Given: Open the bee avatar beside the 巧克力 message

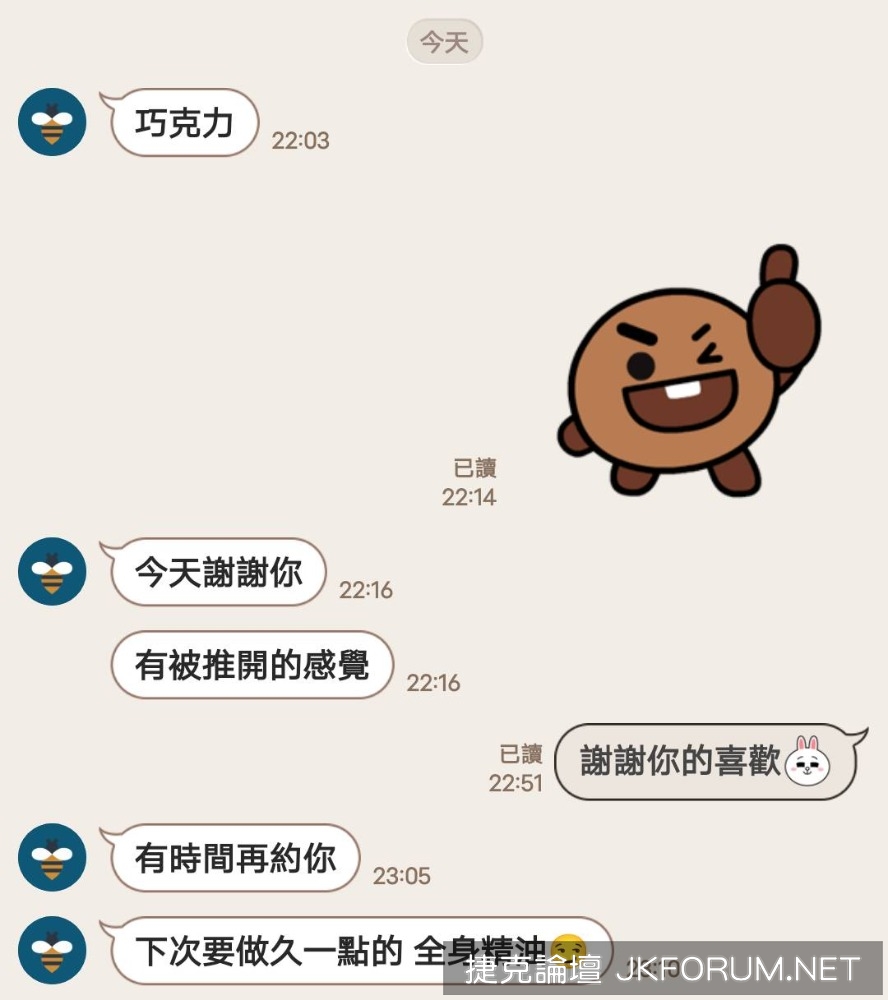Looking at the screenshot, I should coord(52,122).
